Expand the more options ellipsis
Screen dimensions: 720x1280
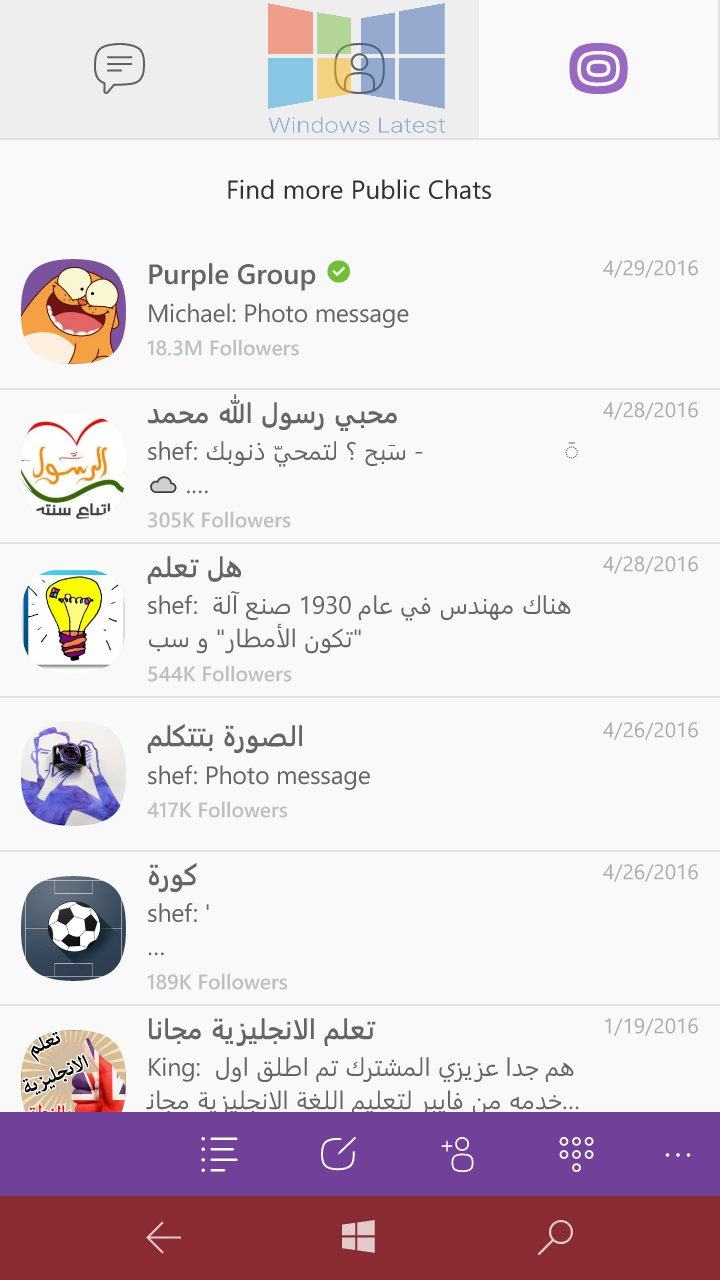tap(678, 1155)
